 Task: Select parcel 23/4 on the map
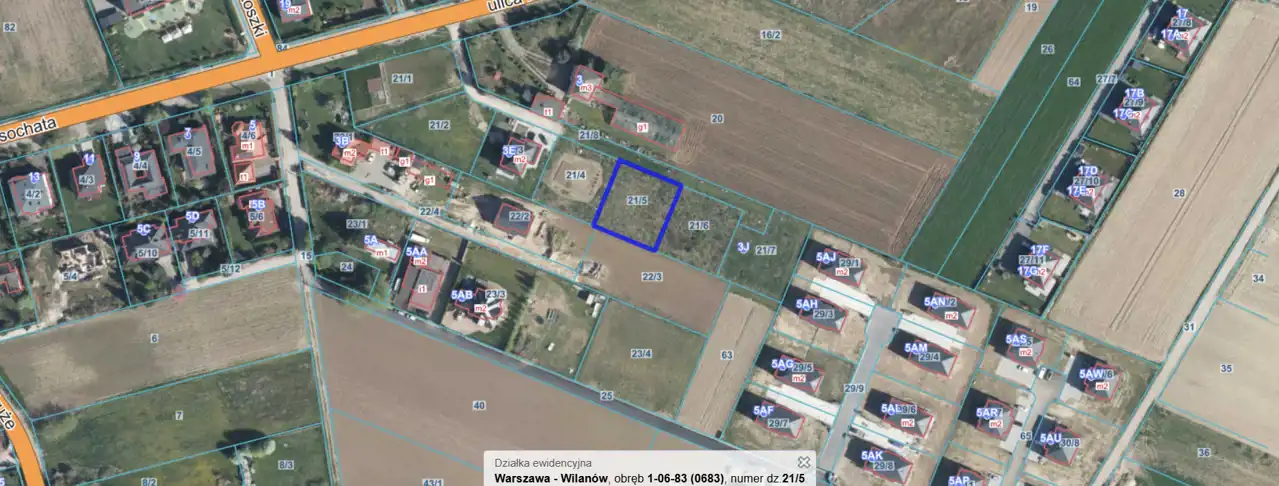click(x=641, y=353)
